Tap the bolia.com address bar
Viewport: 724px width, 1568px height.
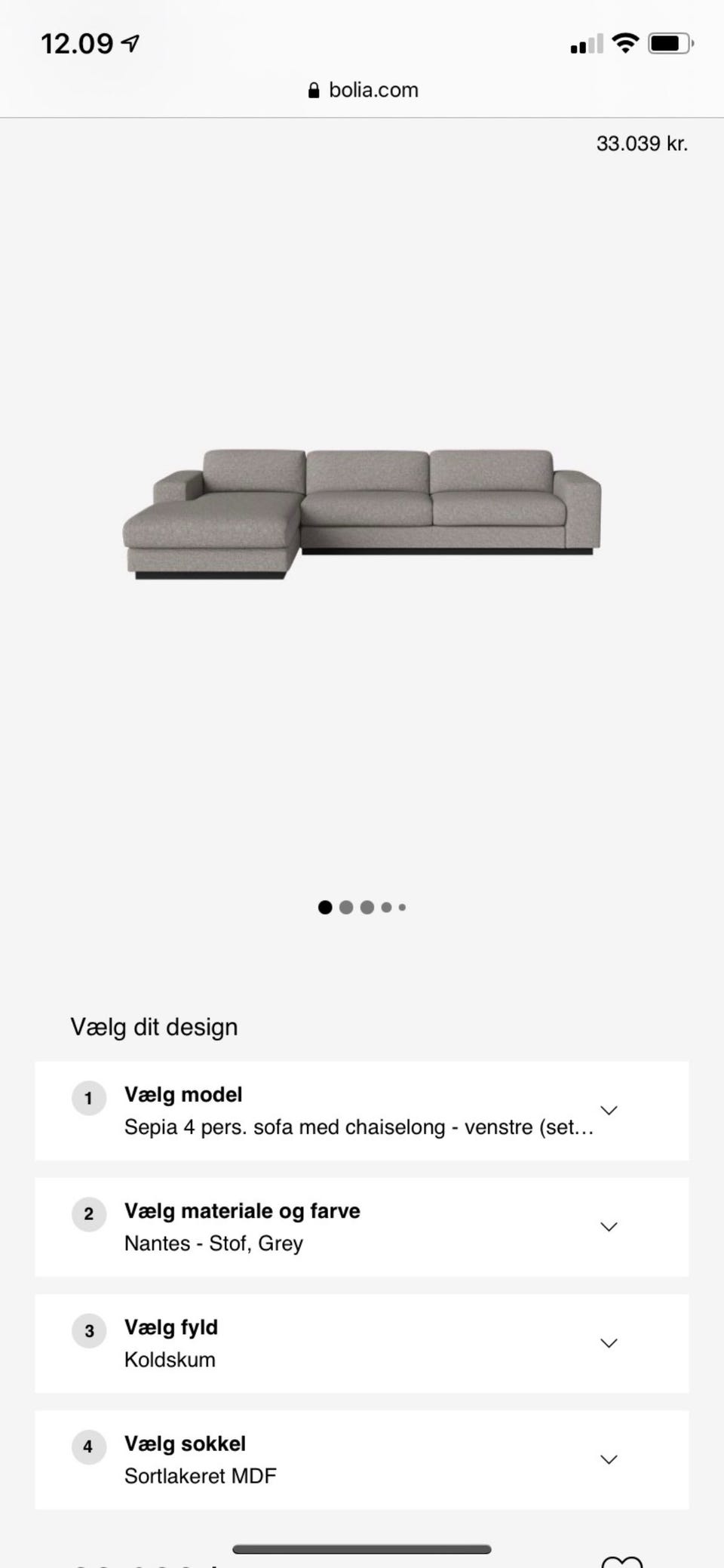(x=362, y=90)
